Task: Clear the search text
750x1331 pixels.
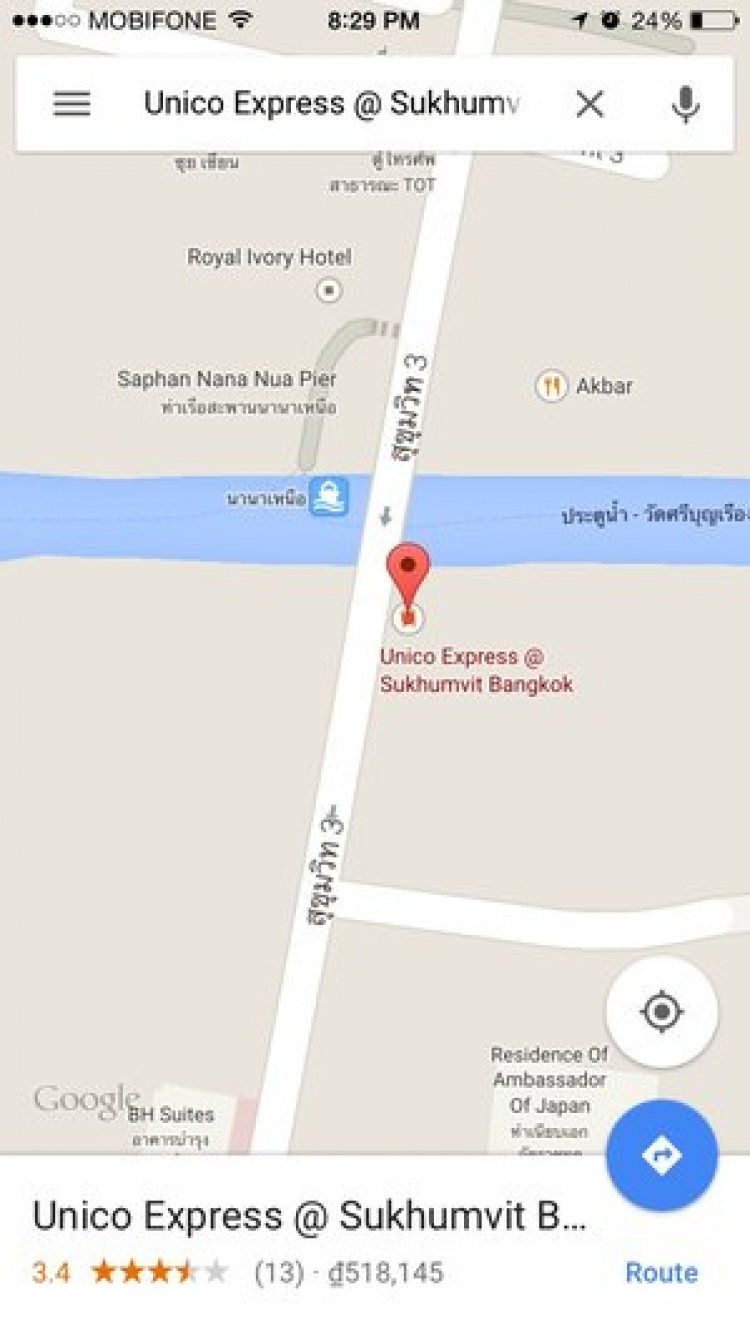Action: pyautogui.click(x=590, y=104)
